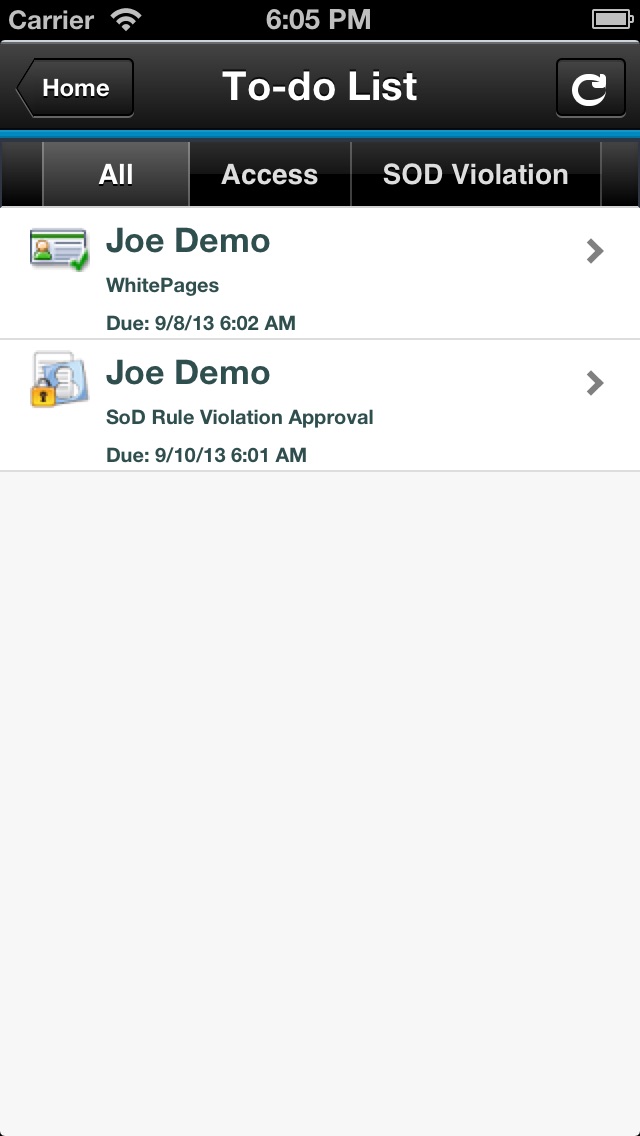Show SOD Violation items
Viewport: 640px width, 1136px height.
click(x=475, y=175)
